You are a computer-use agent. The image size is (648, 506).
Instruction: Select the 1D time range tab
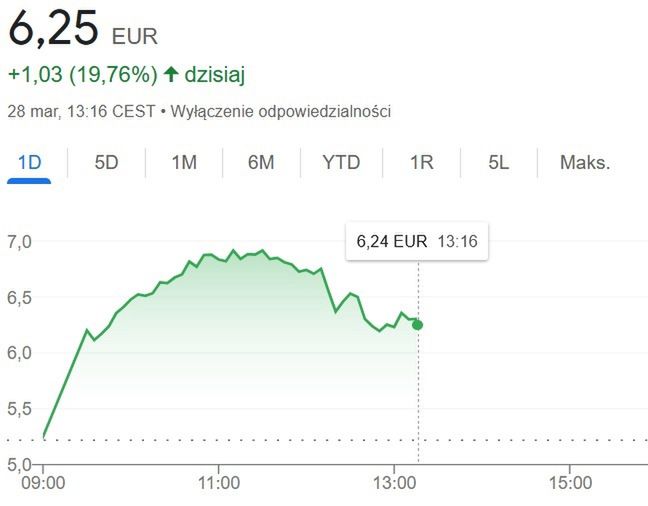[29, 163]
